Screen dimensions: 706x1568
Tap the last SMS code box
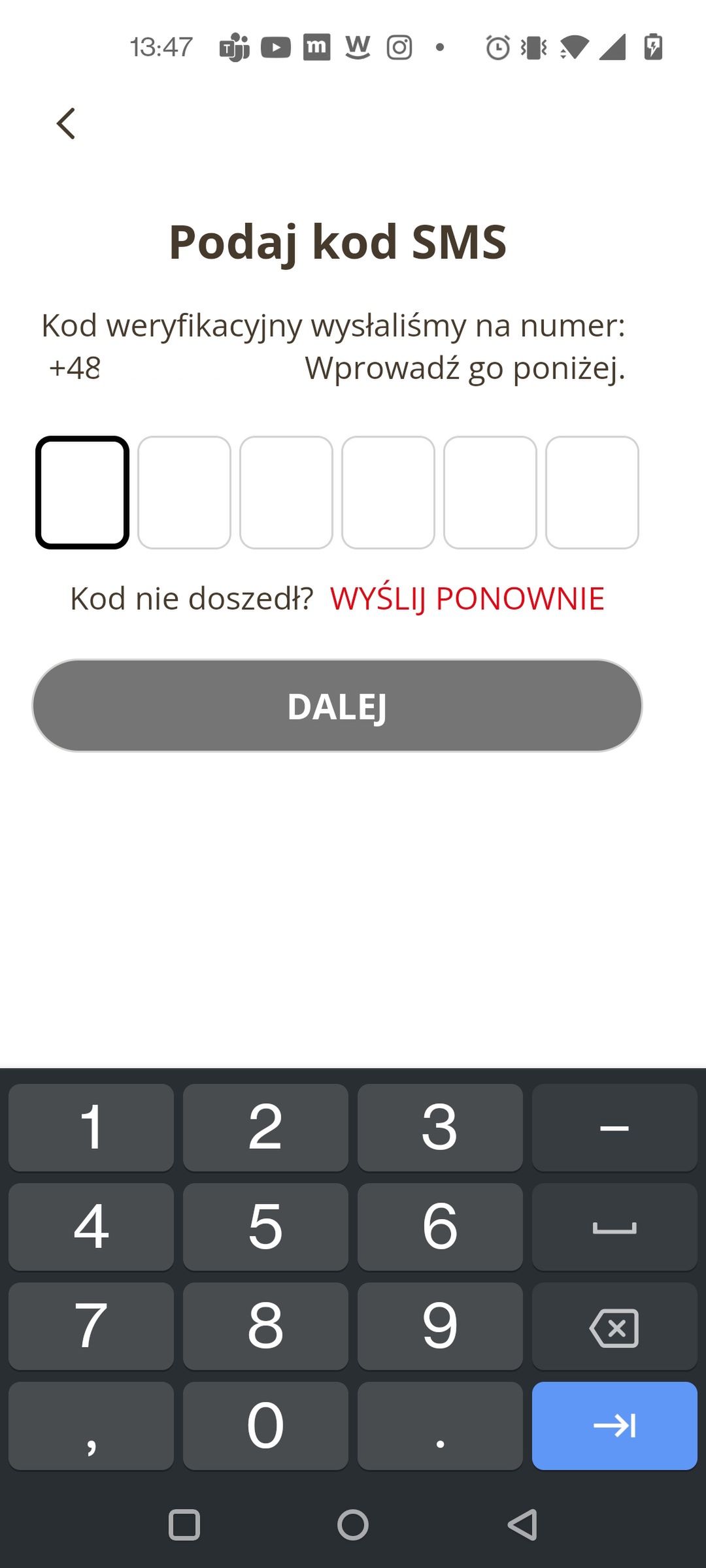pyautogui.click(x=592, y=492)
